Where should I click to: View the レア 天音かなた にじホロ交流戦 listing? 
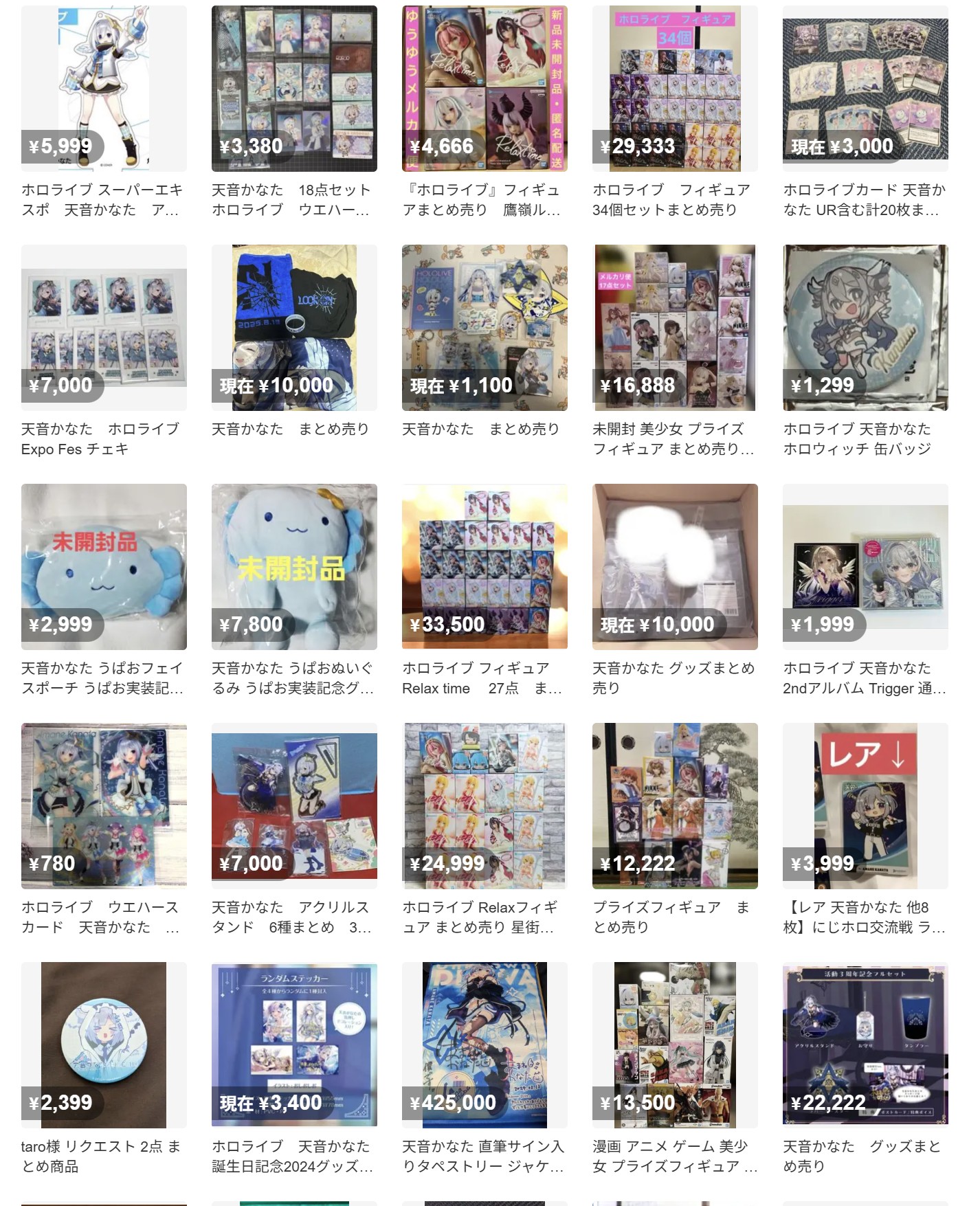[865, 806]
